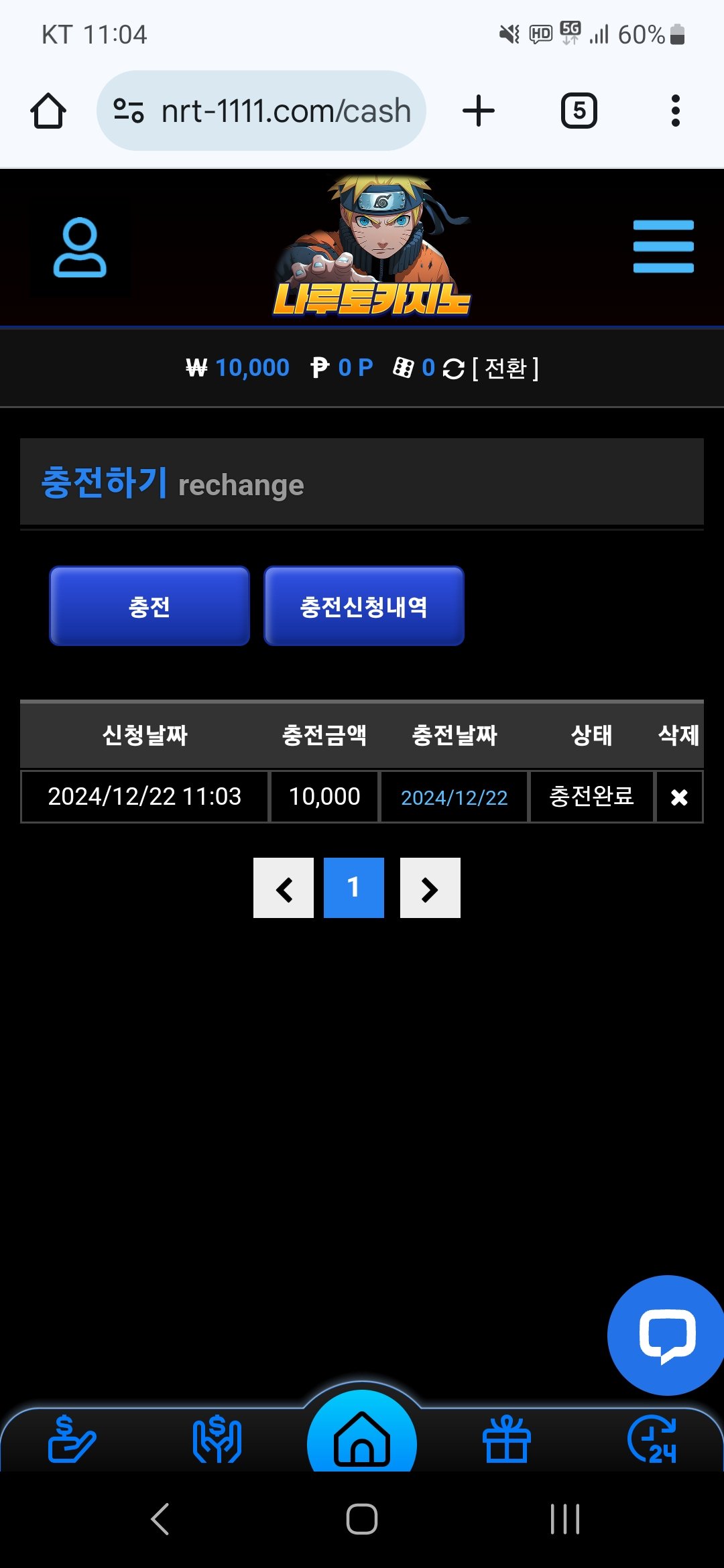Screen dimensions: 724x1568
Task: Open the user profile icon
Action: (80, 247)
